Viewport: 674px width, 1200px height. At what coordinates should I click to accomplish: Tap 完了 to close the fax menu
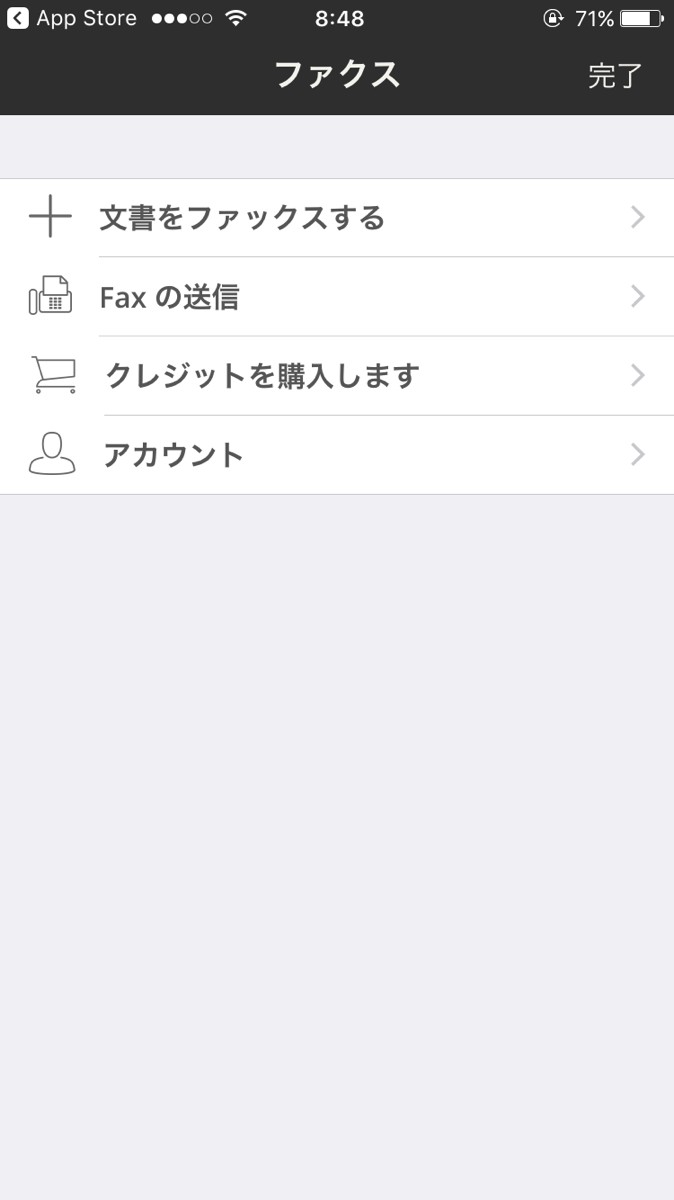(x=614, y=76)
